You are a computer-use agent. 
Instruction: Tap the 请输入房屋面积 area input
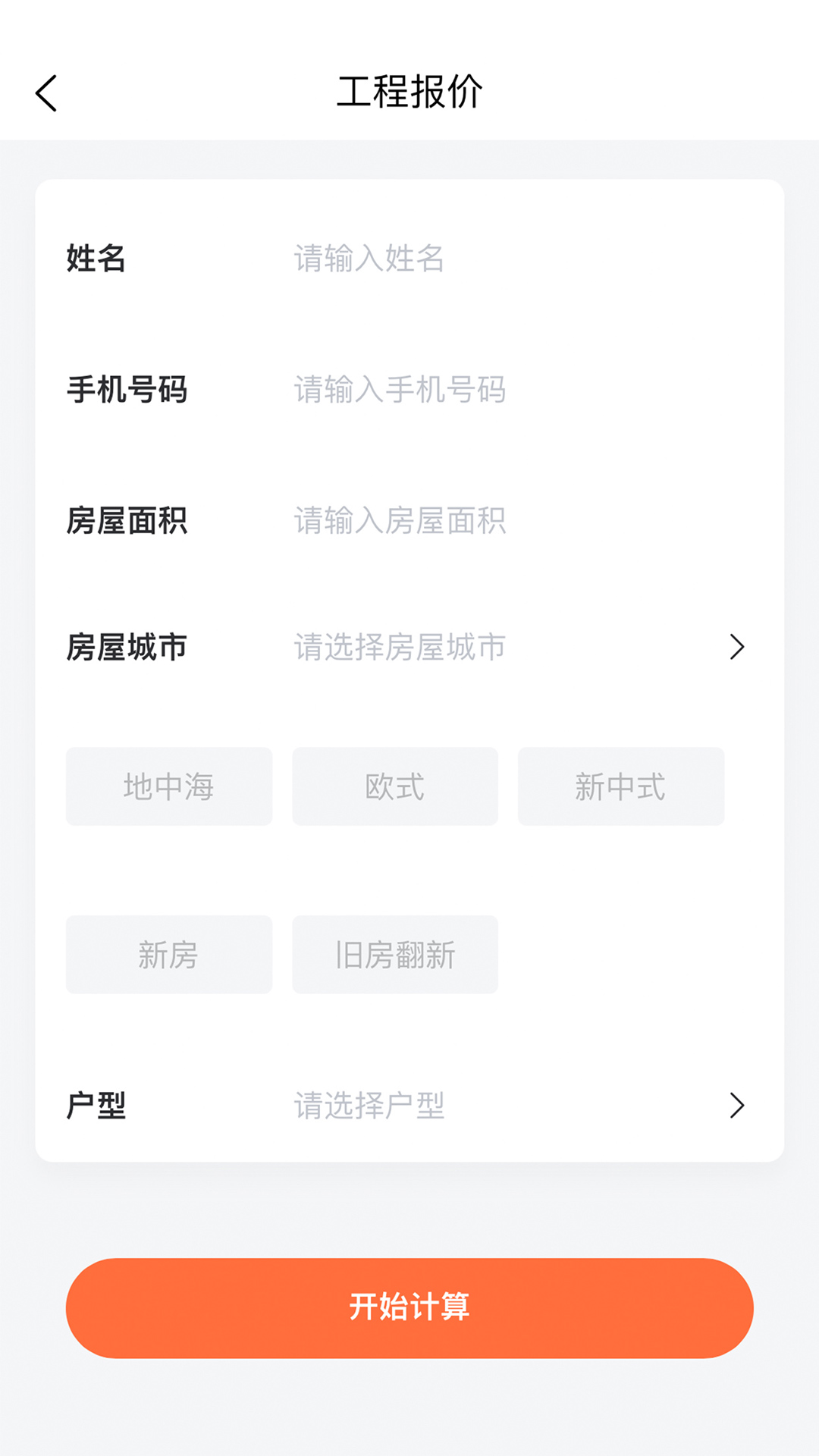point(400,521)
